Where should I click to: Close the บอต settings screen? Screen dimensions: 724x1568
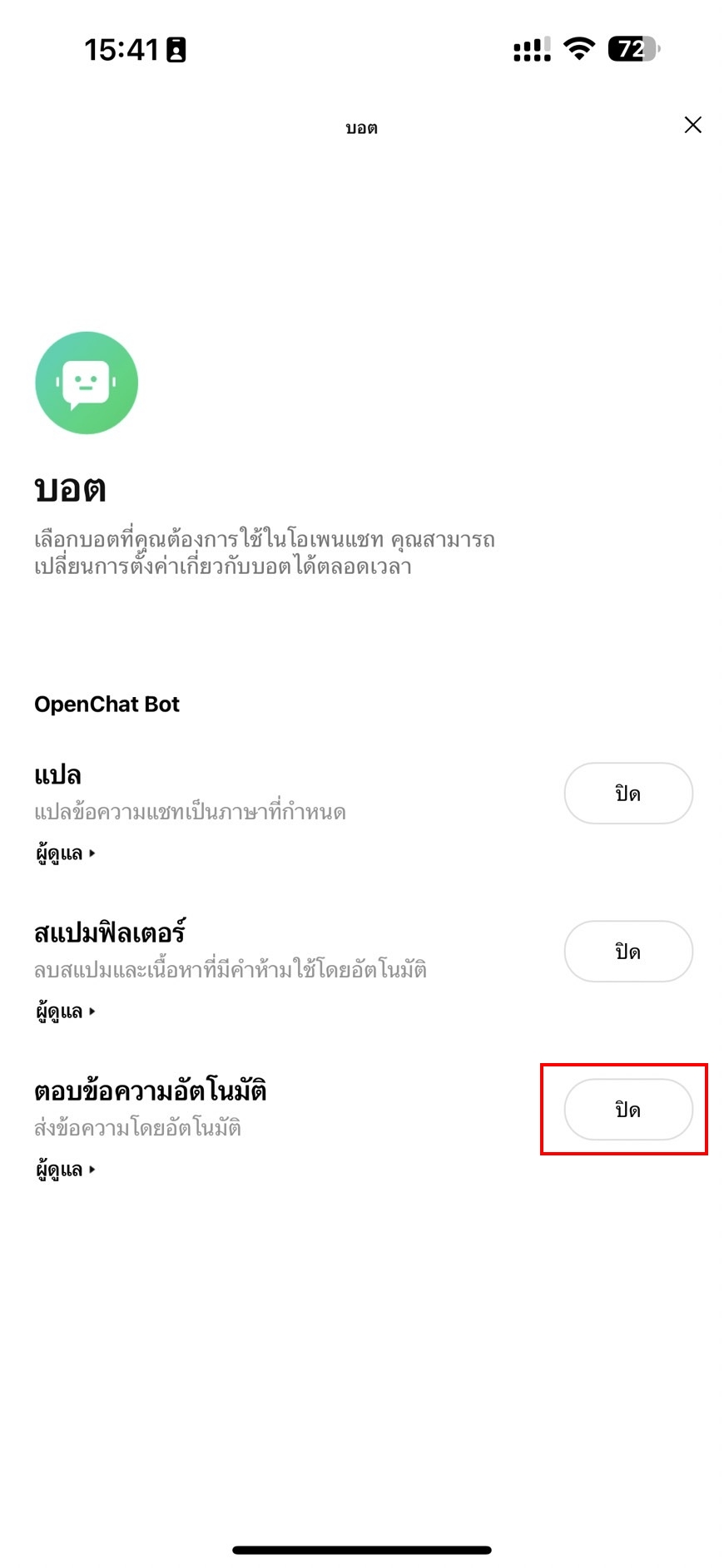(x=692, y=125)
